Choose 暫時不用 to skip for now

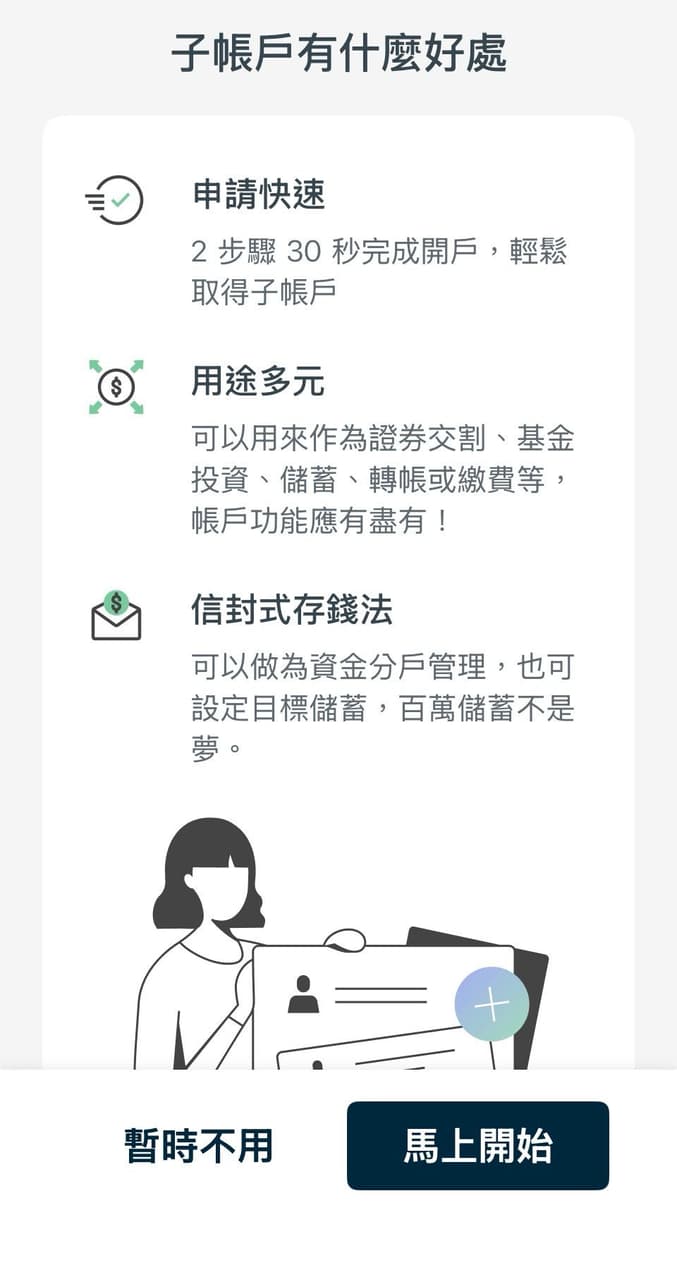tap(198, 1146)
